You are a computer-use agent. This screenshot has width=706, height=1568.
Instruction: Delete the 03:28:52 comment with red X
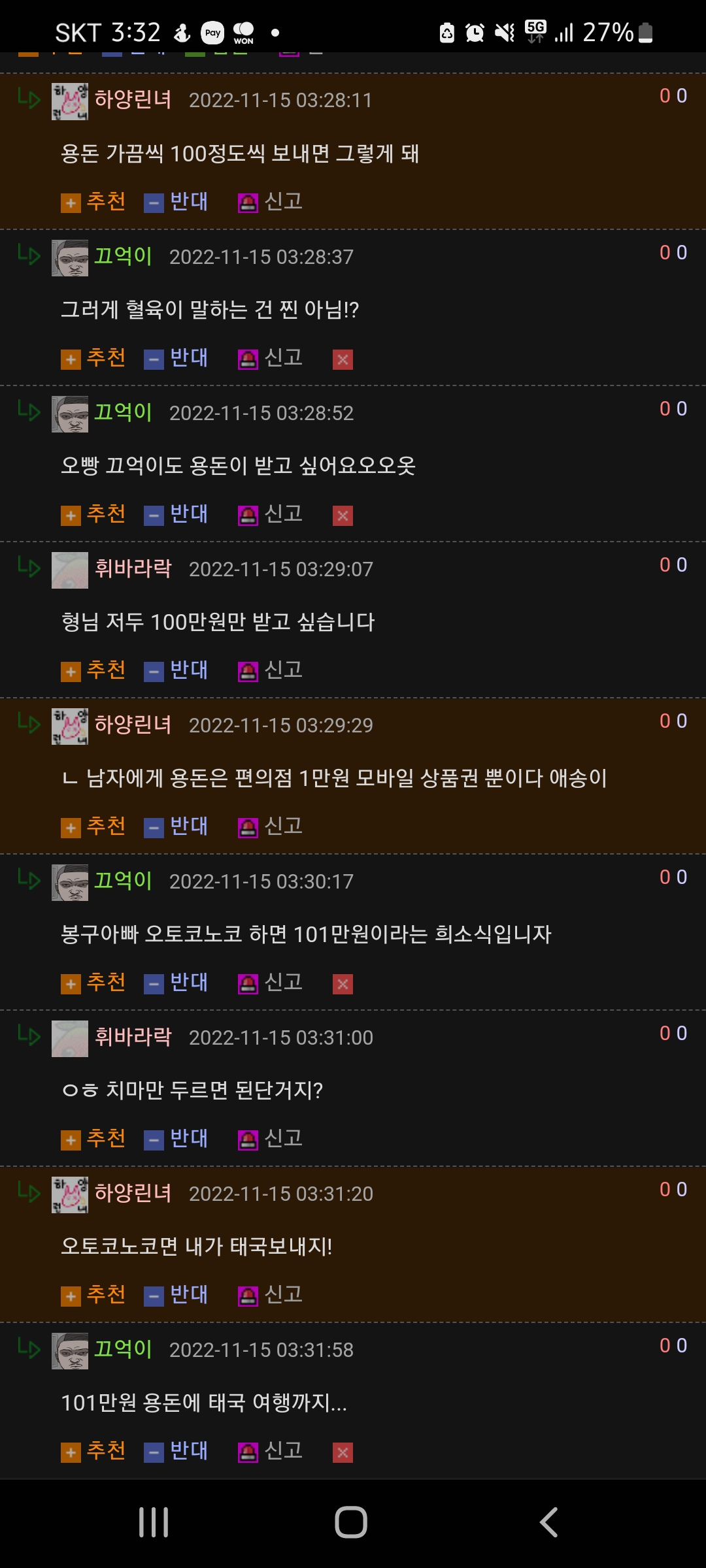[343, 515]
